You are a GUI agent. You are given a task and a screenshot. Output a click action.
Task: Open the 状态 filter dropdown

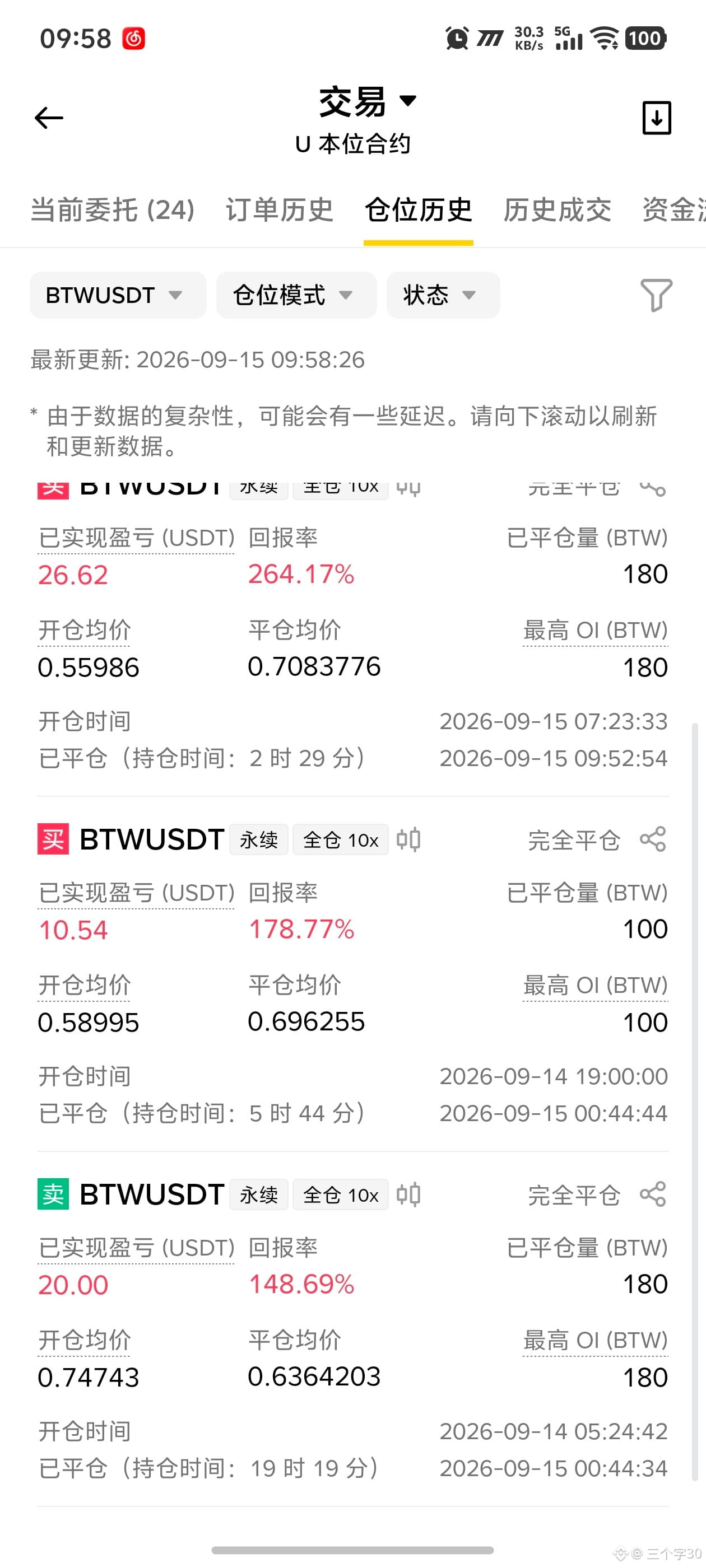click(x=443, y=295)
